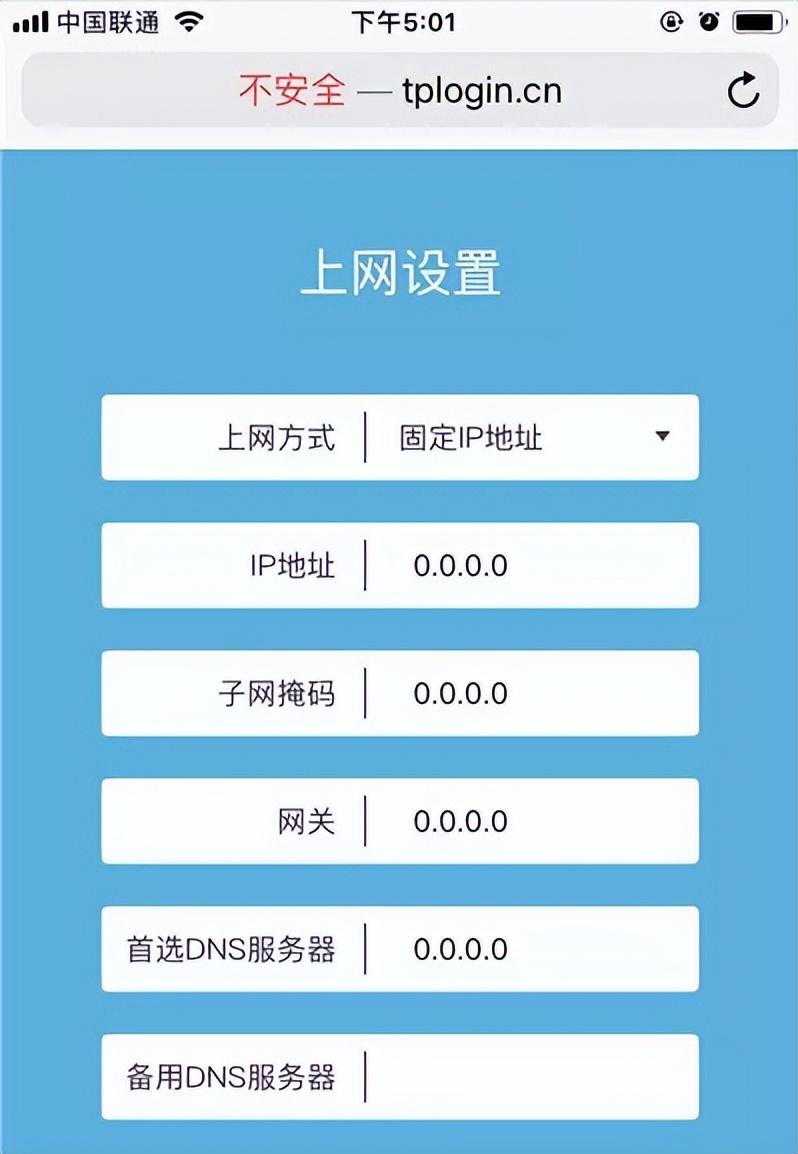Expand the arrow beside 固定IP地址
The width and height of the screenshot is (798, 1154).
click(663, 437)
